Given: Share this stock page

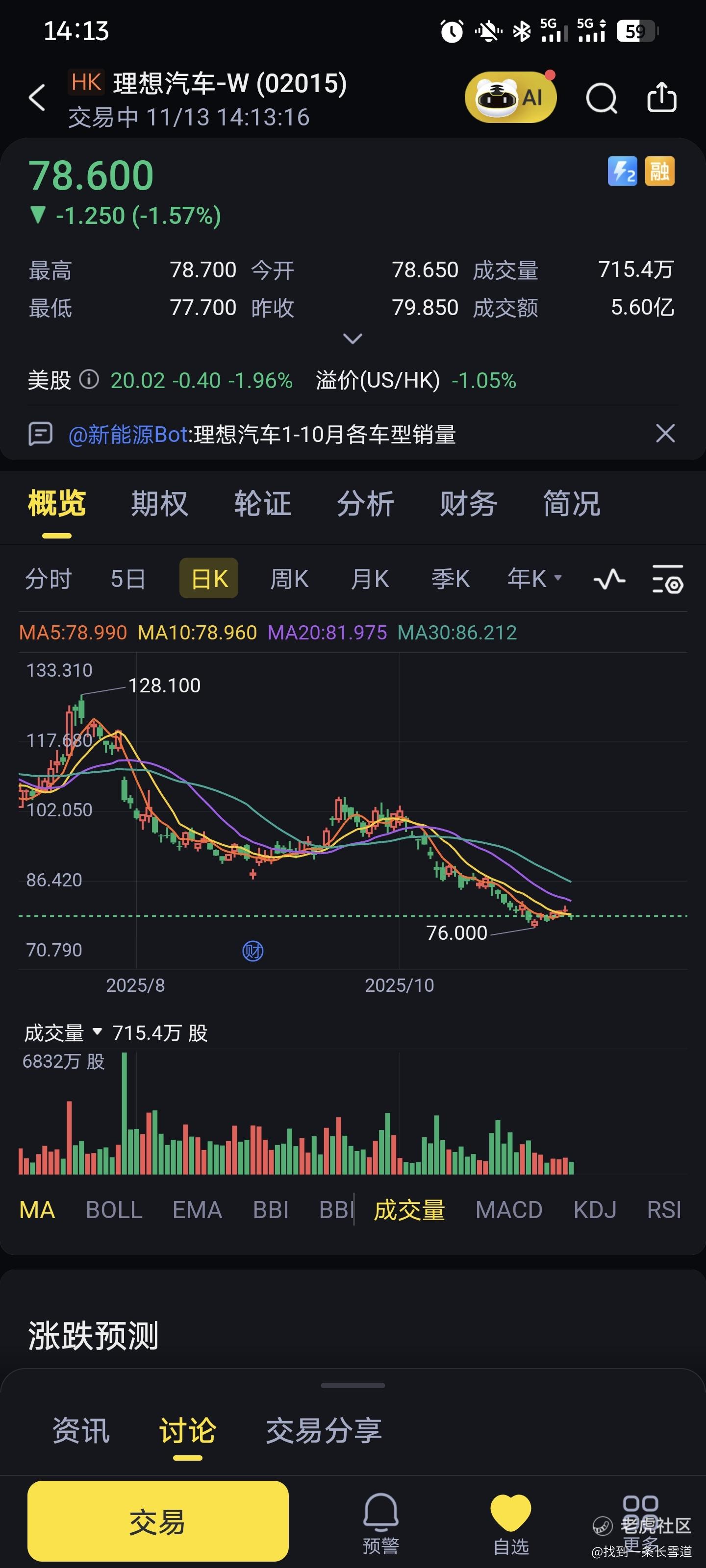Looking at the screenshot, I should 661,98.
